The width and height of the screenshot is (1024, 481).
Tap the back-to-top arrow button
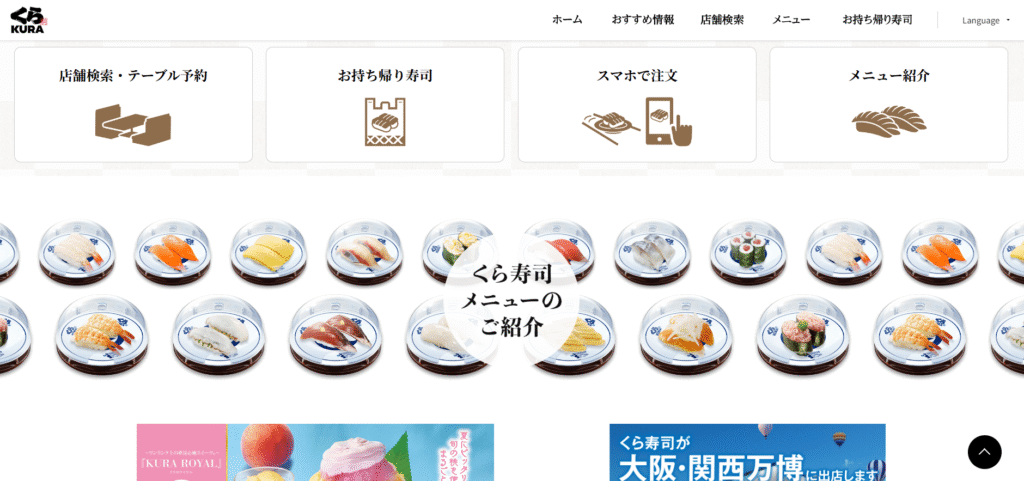pos(984,452)
